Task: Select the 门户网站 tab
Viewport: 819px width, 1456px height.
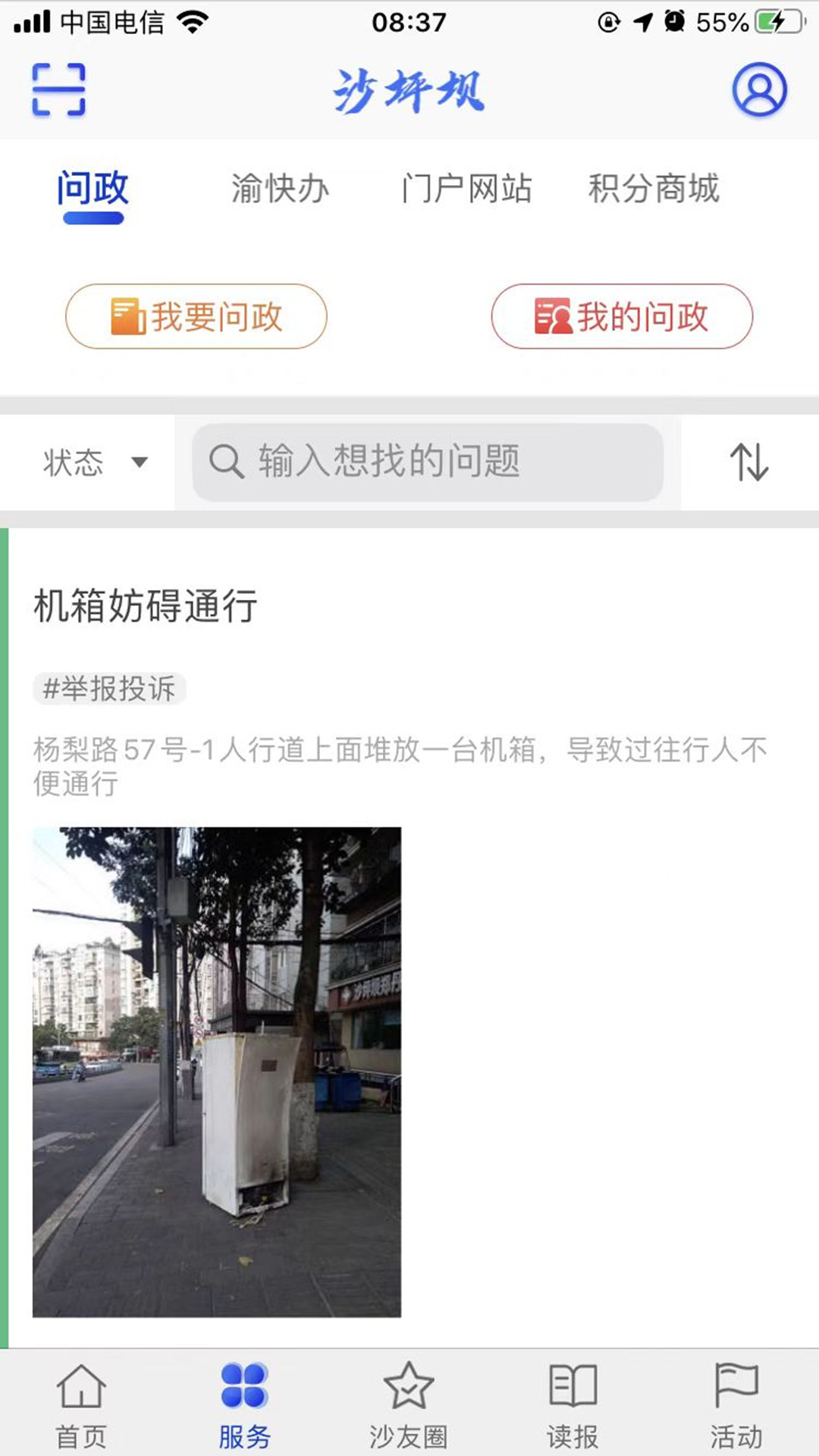Action: tap(466, 189)
